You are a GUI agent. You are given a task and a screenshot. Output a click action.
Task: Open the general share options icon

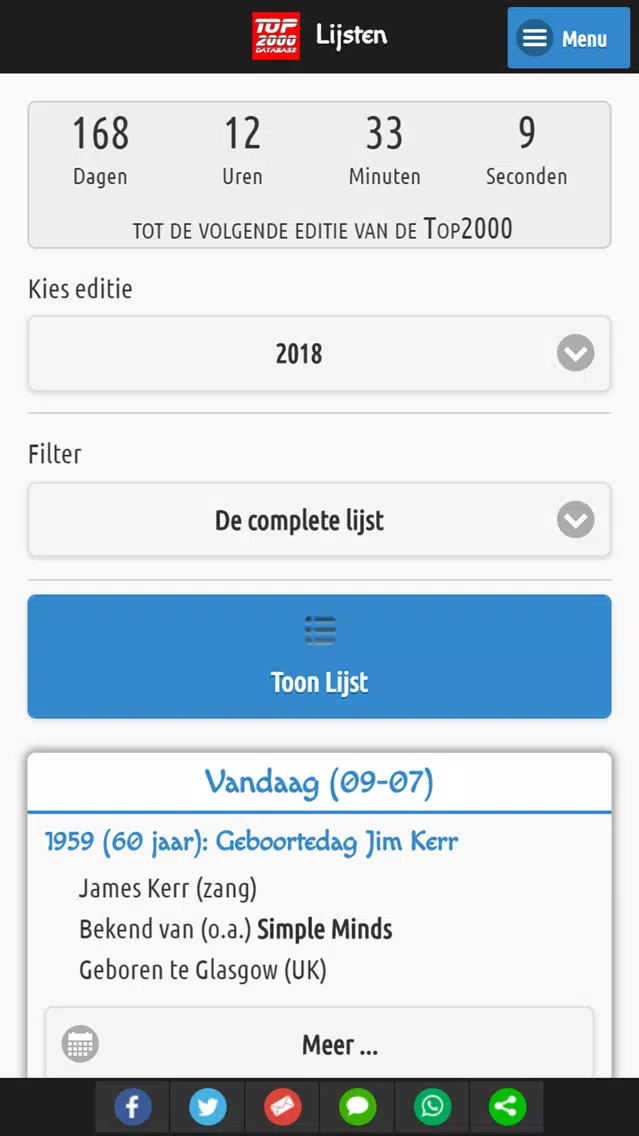point(507,1106)
